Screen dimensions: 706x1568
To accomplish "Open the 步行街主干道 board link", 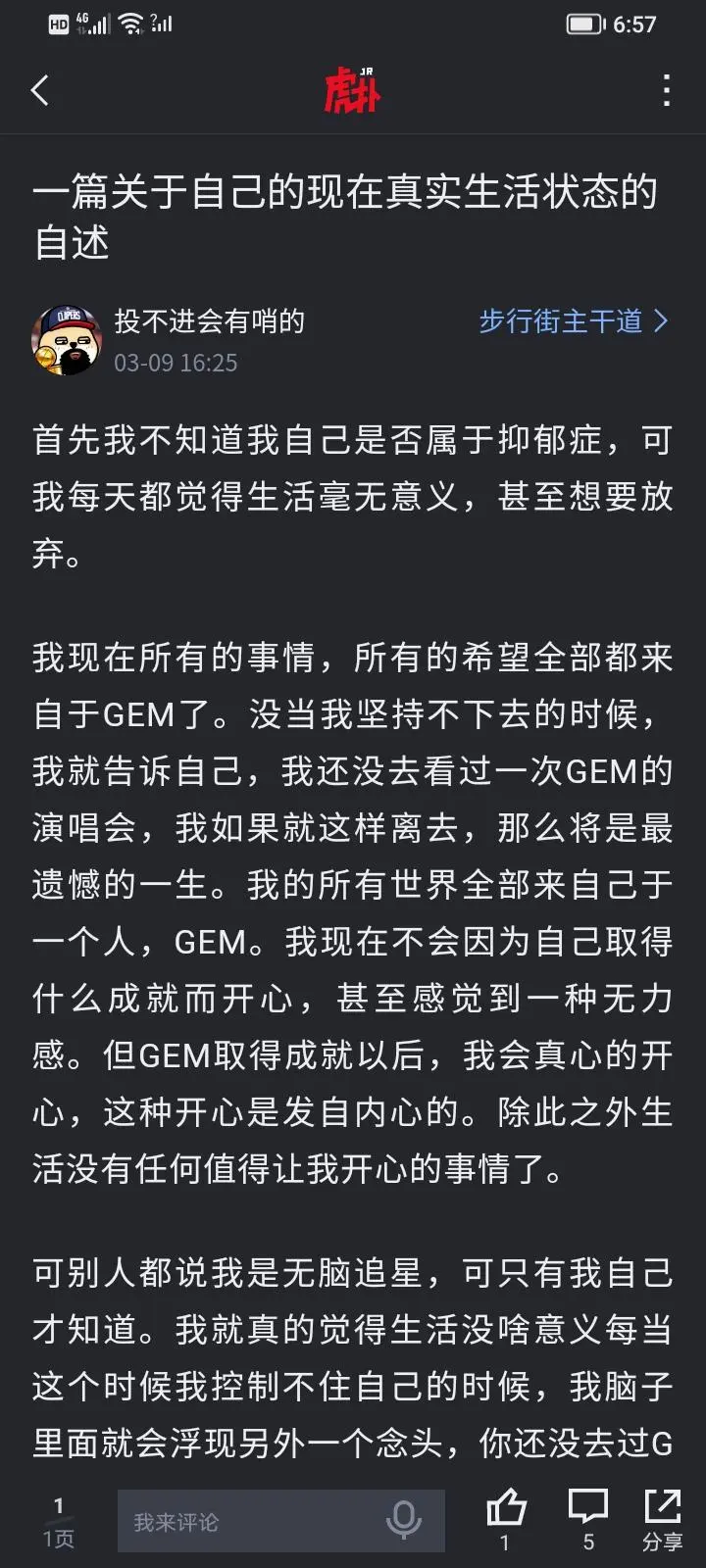I will pos(573,321).
